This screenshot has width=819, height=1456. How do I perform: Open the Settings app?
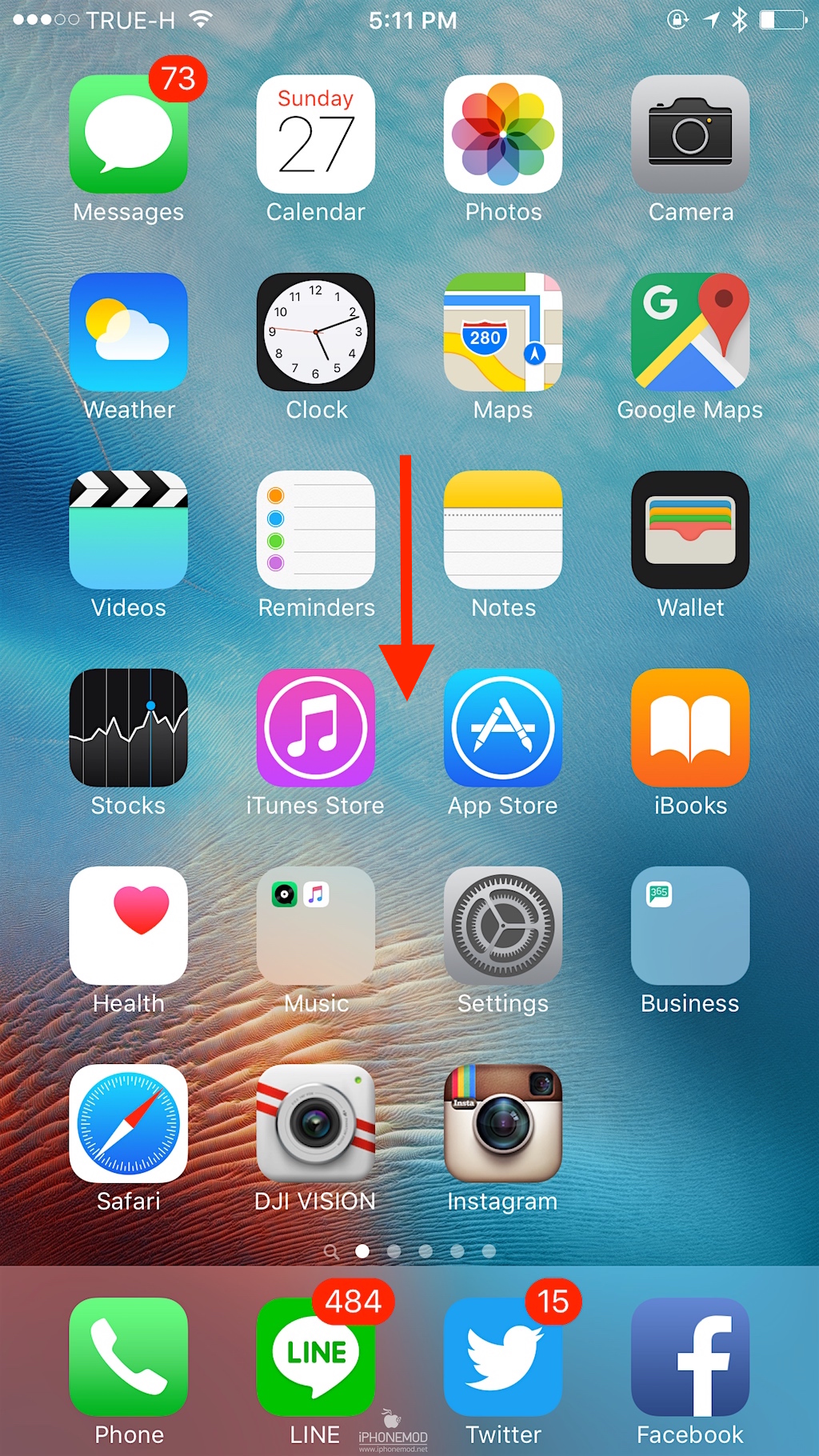(x=503, y=926)
